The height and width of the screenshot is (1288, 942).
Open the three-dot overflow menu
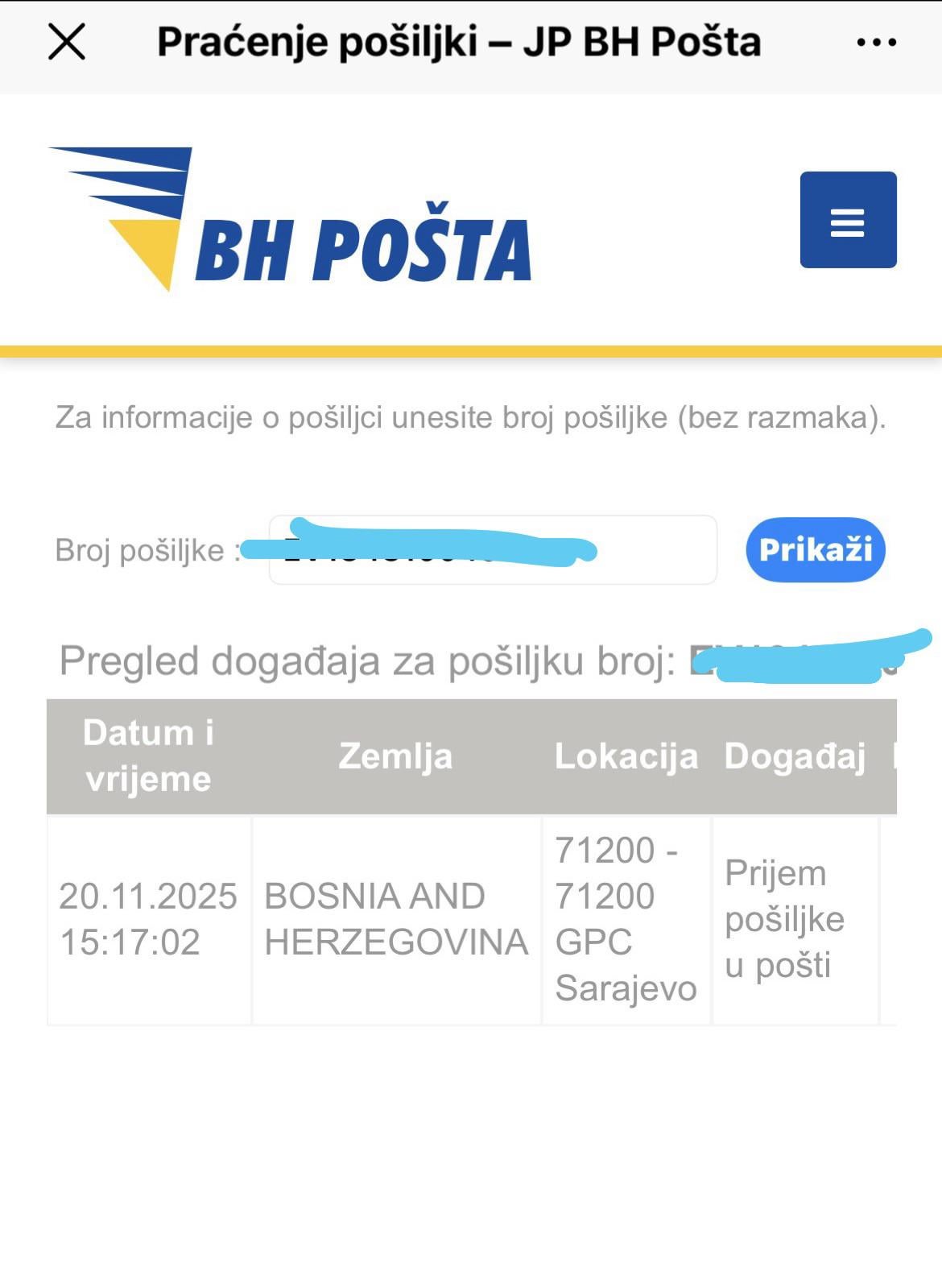876,43
